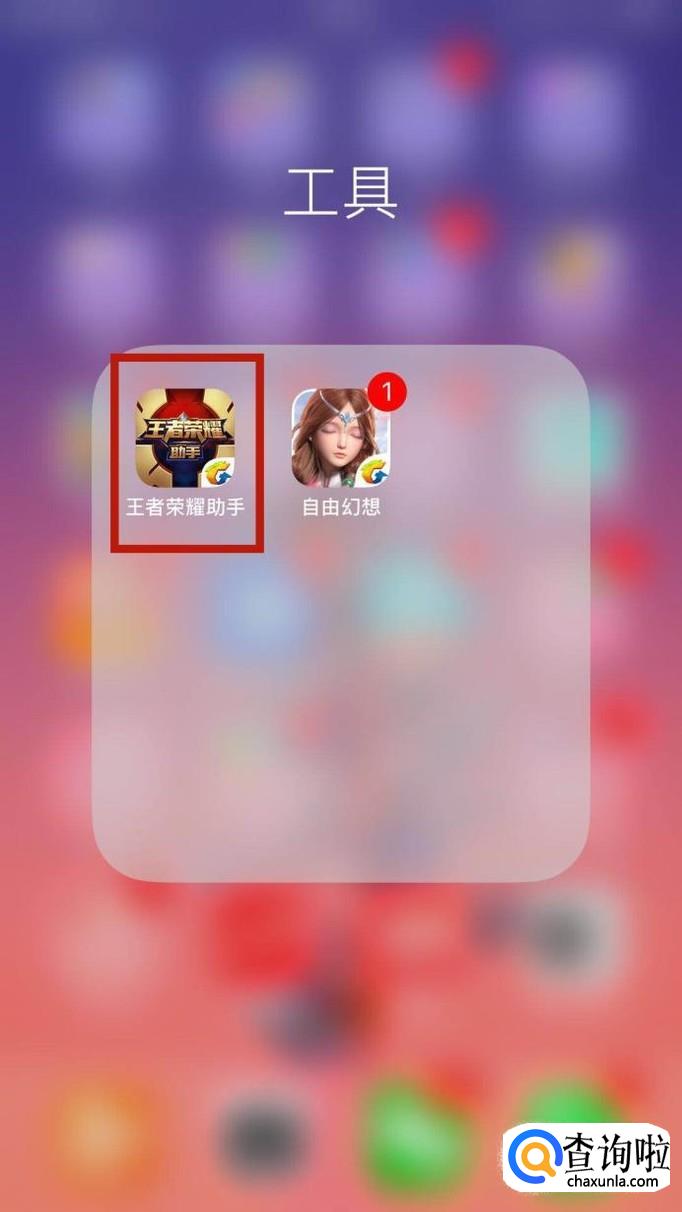Screen dimensions: 682x1212
Task: Open the 王者荣耀助手 app
Action: (x=185, y=437)
